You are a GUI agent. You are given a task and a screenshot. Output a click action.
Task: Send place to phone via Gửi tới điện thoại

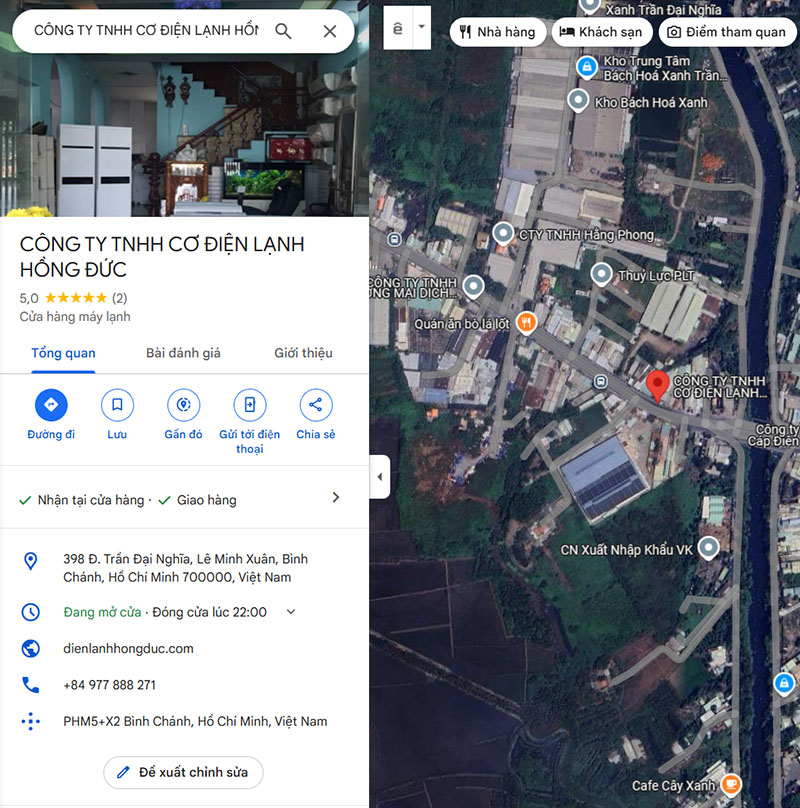point(249,405)
